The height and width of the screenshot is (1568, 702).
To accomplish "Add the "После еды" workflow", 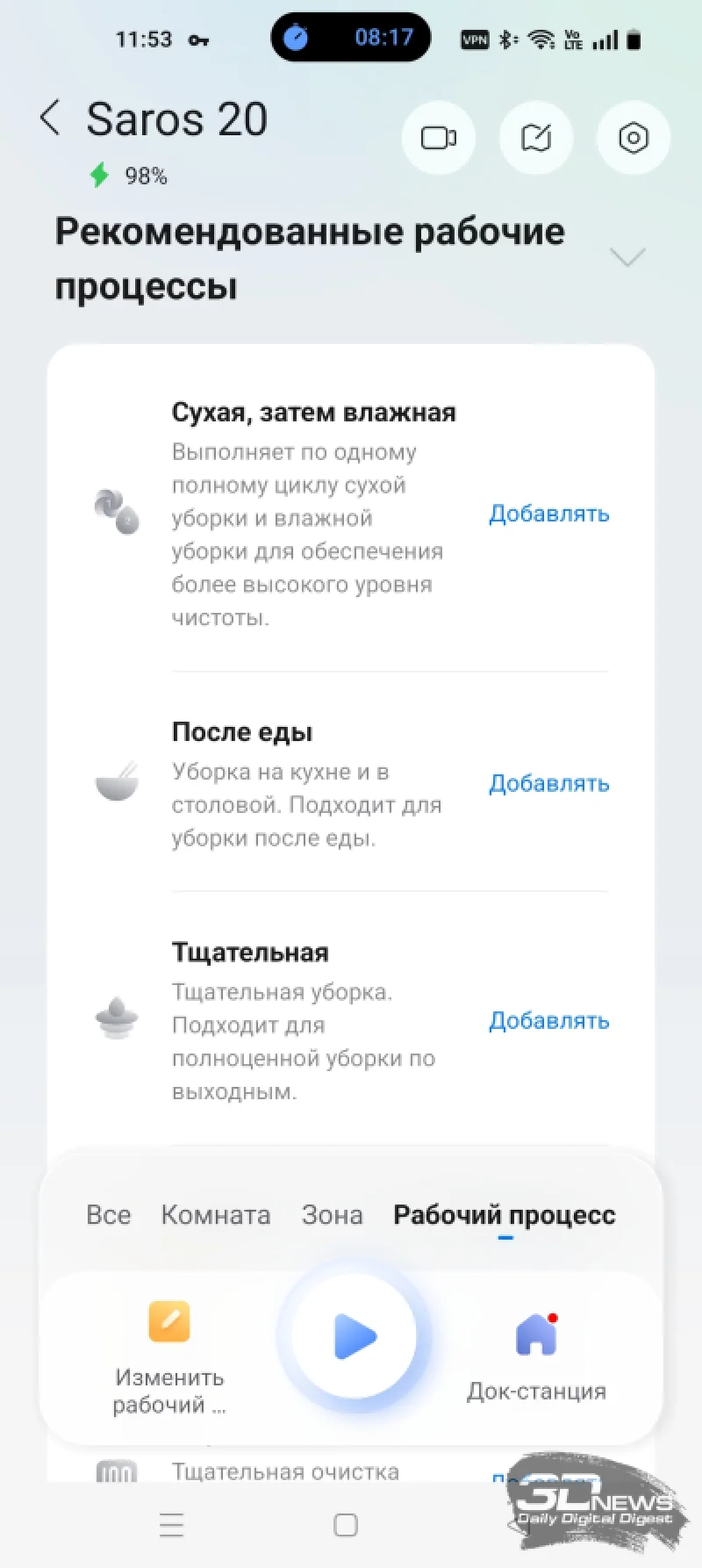I will click(x=549, y=783).
